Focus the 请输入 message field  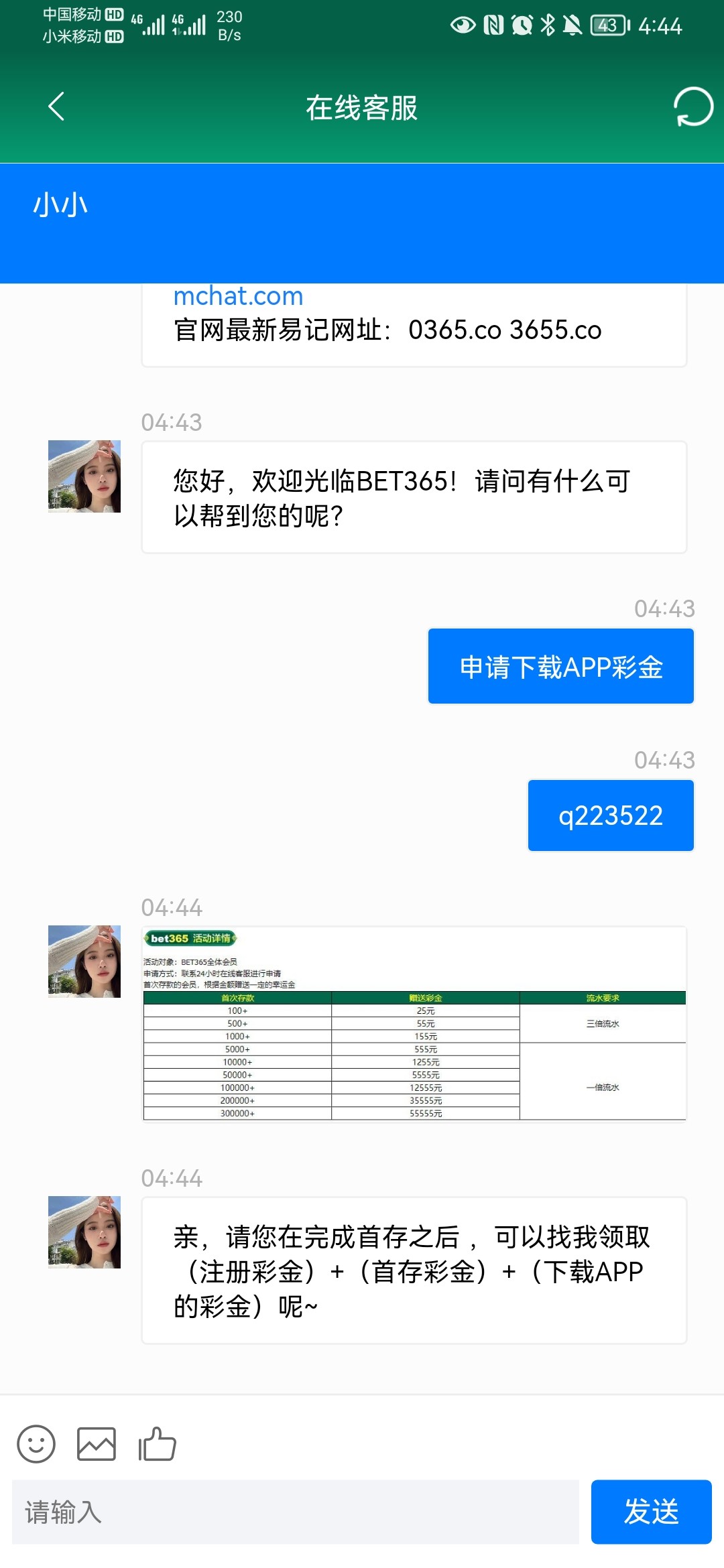point(295,1512)
